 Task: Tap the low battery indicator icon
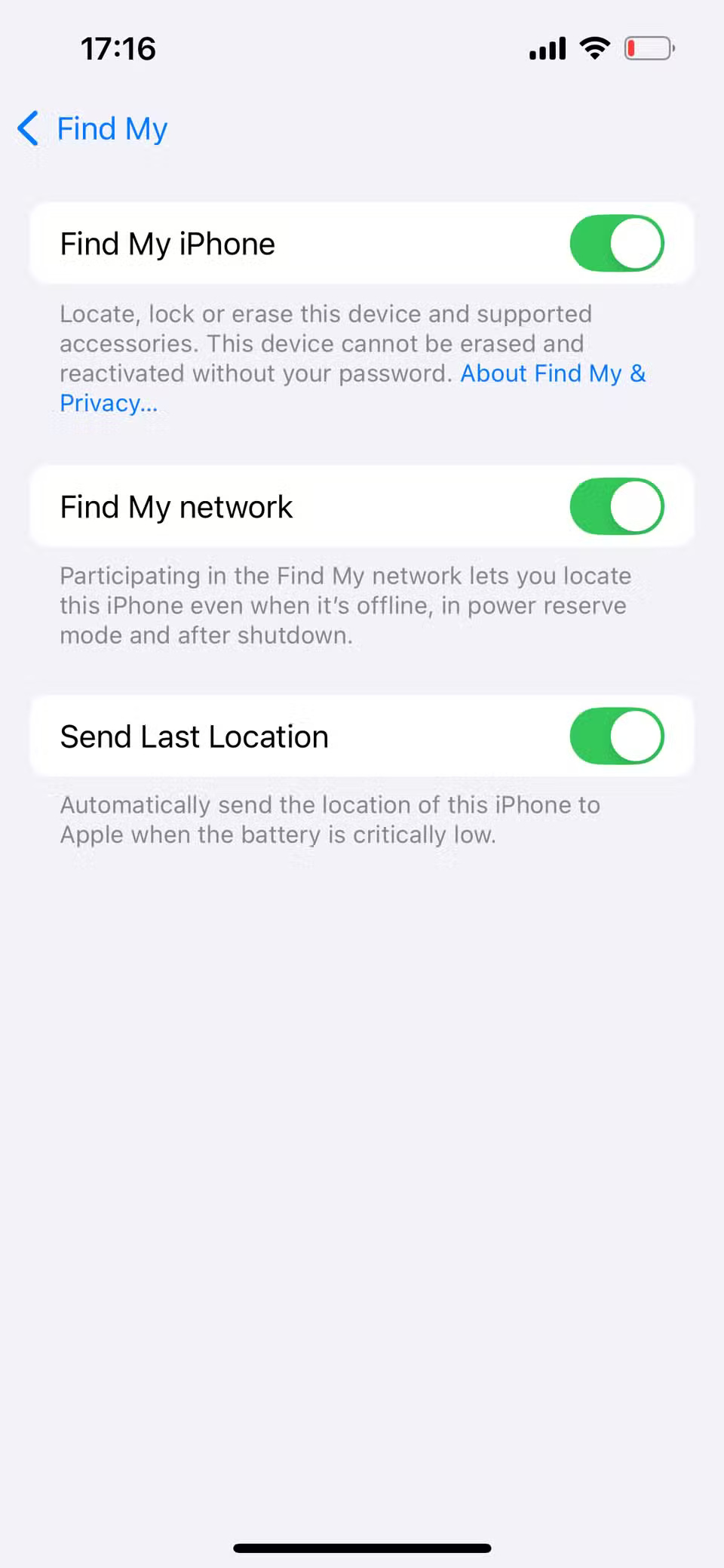click(x=647, y=48)
